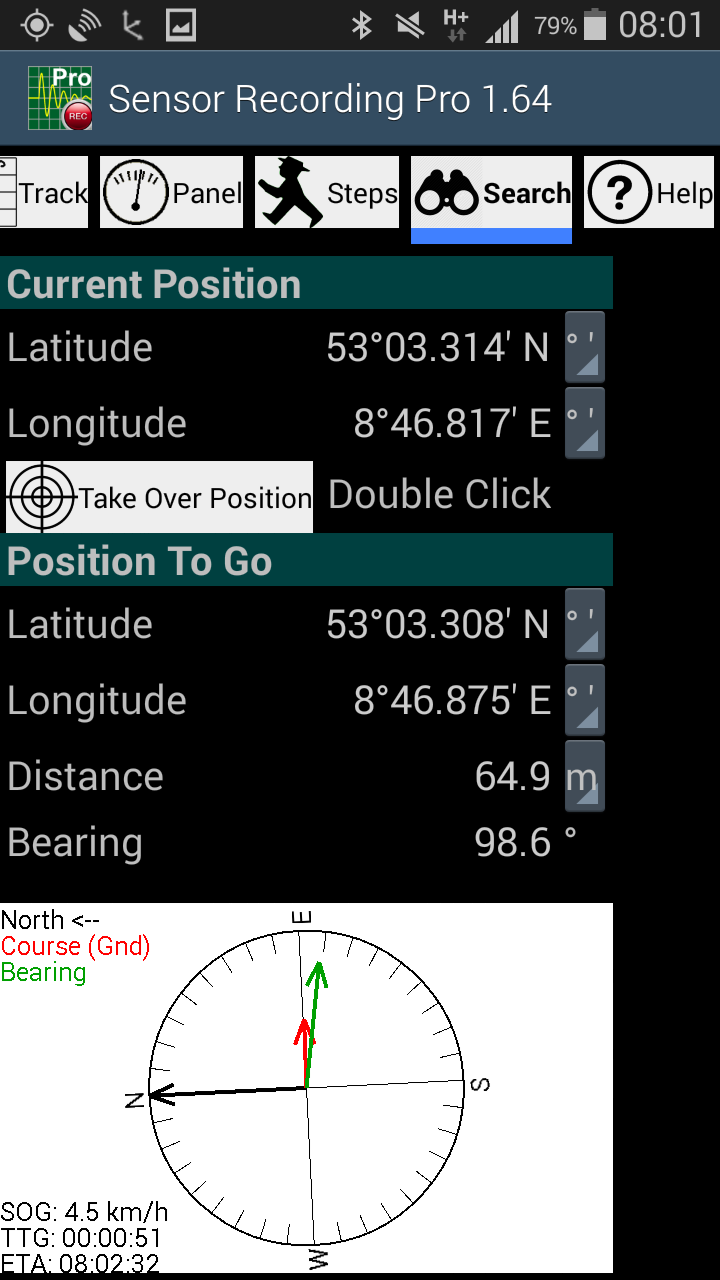Image resolution: width=720 pixels, height=1280 pixels.
Task: Switch to the Steps tab
Action: (x=327, y=192)
